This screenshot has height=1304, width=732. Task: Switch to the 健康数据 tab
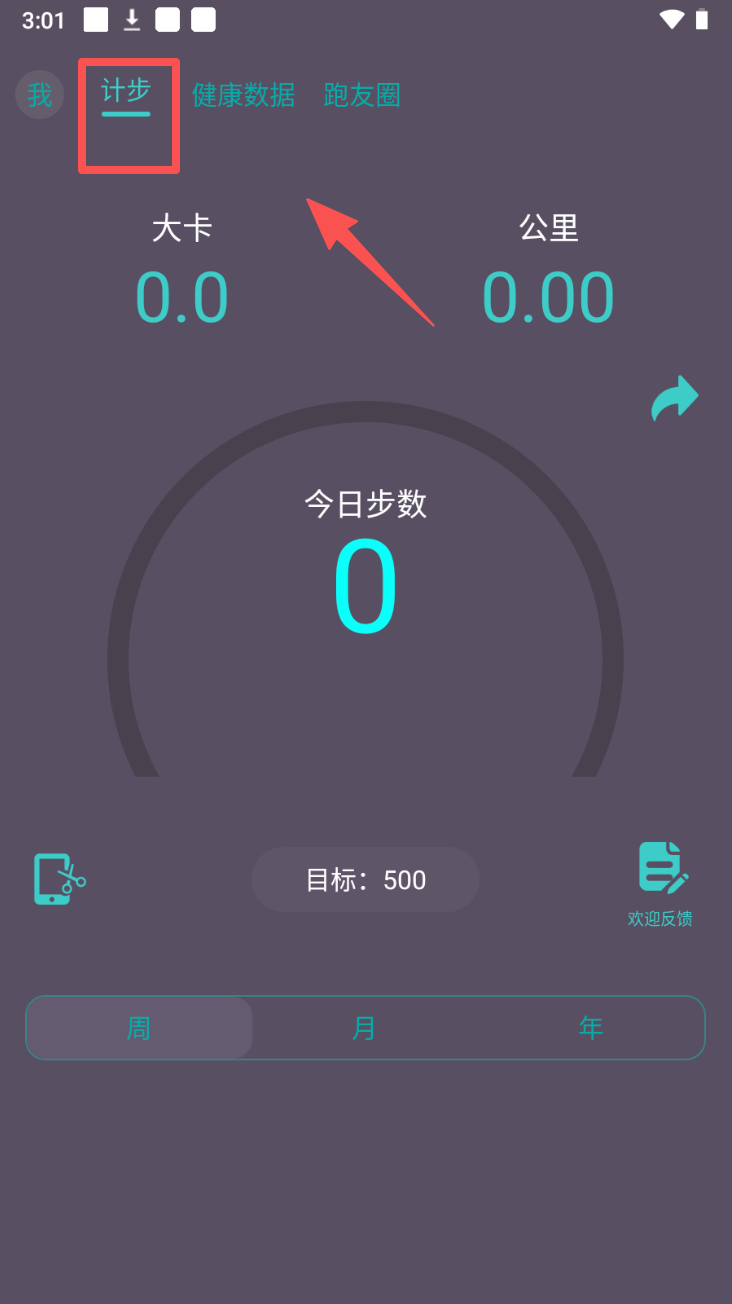tap(243, 95)
